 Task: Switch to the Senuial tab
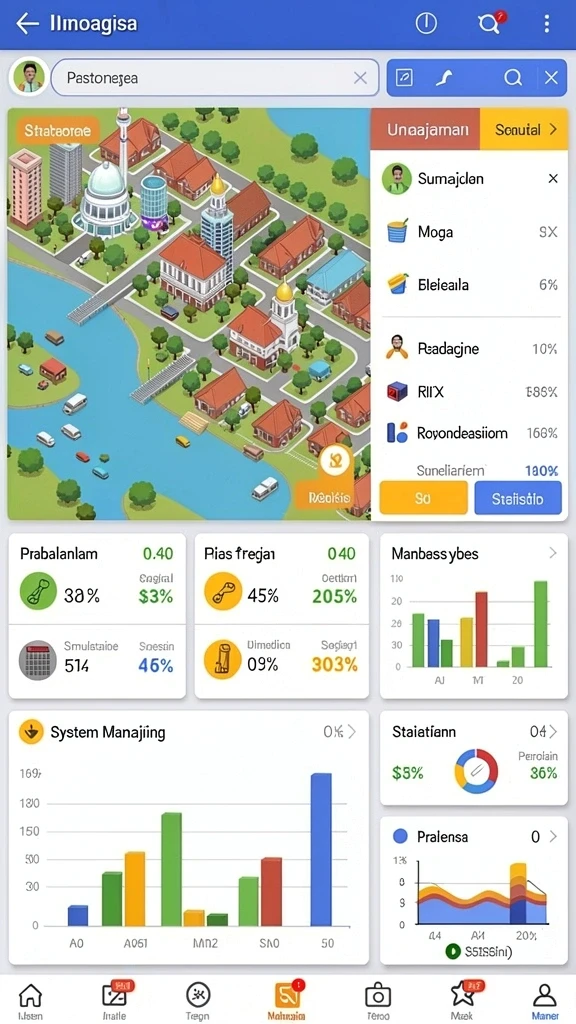click(524, 129)
